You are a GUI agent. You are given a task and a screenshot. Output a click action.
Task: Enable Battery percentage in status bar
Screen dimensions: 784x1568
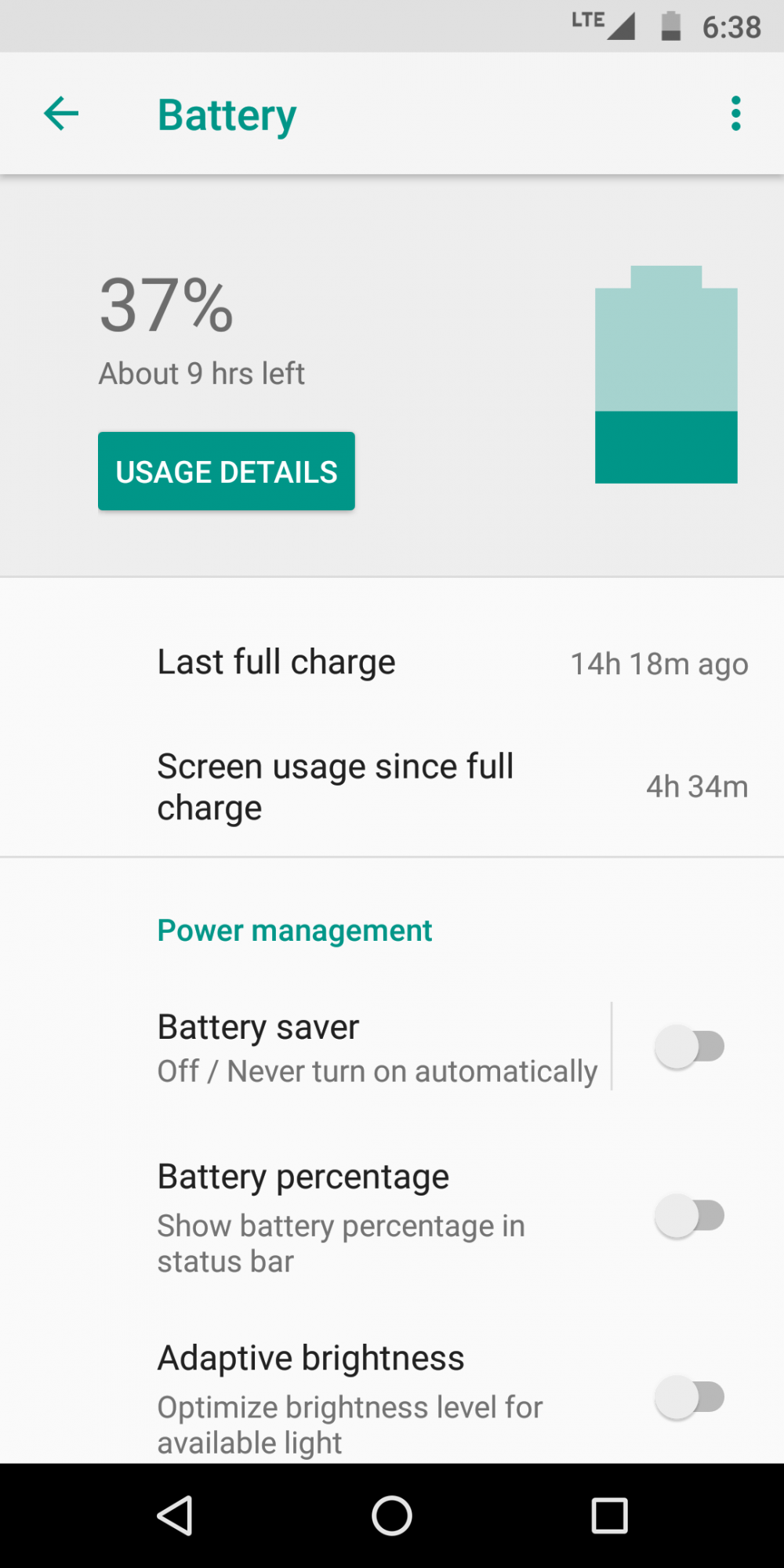pos(690,1216)
